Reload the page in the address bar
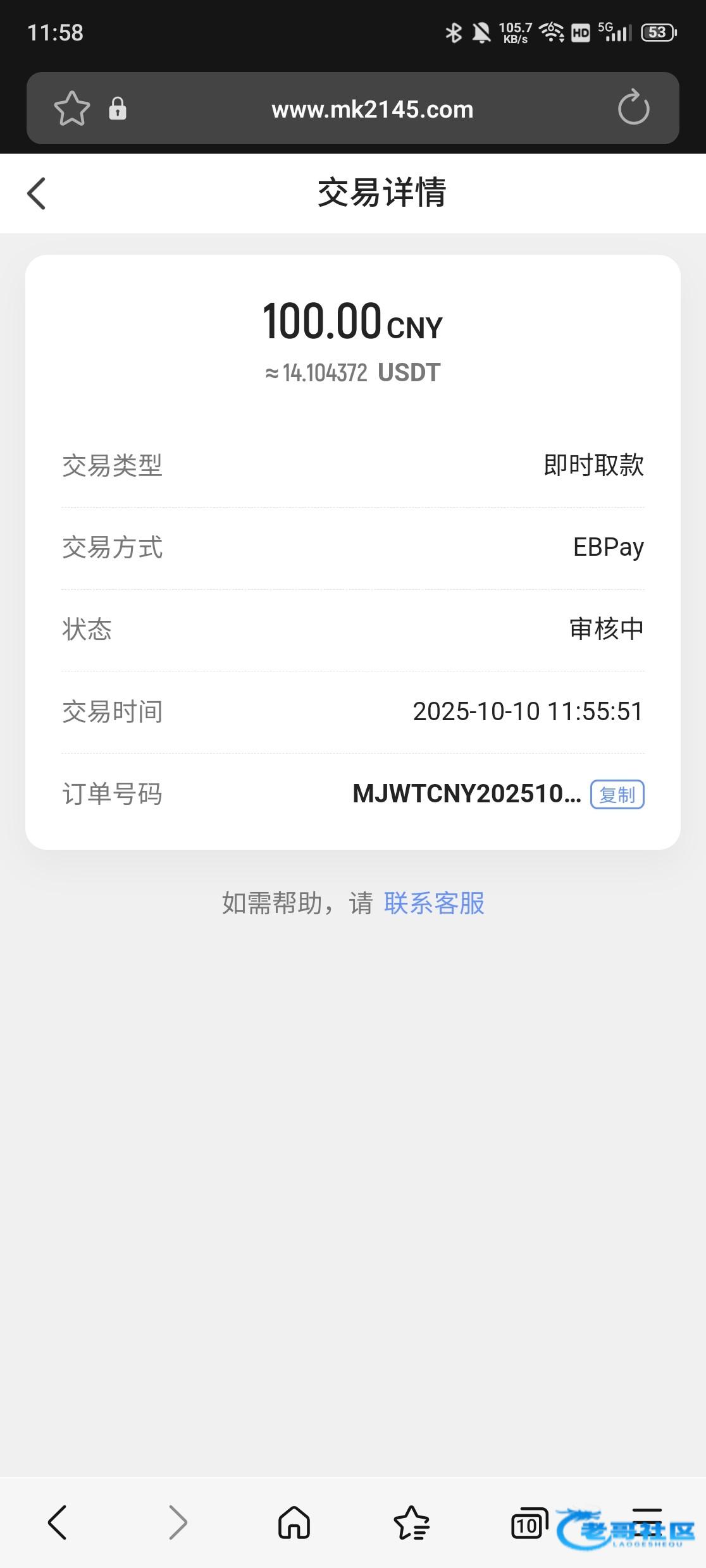 tap(633, 108)
